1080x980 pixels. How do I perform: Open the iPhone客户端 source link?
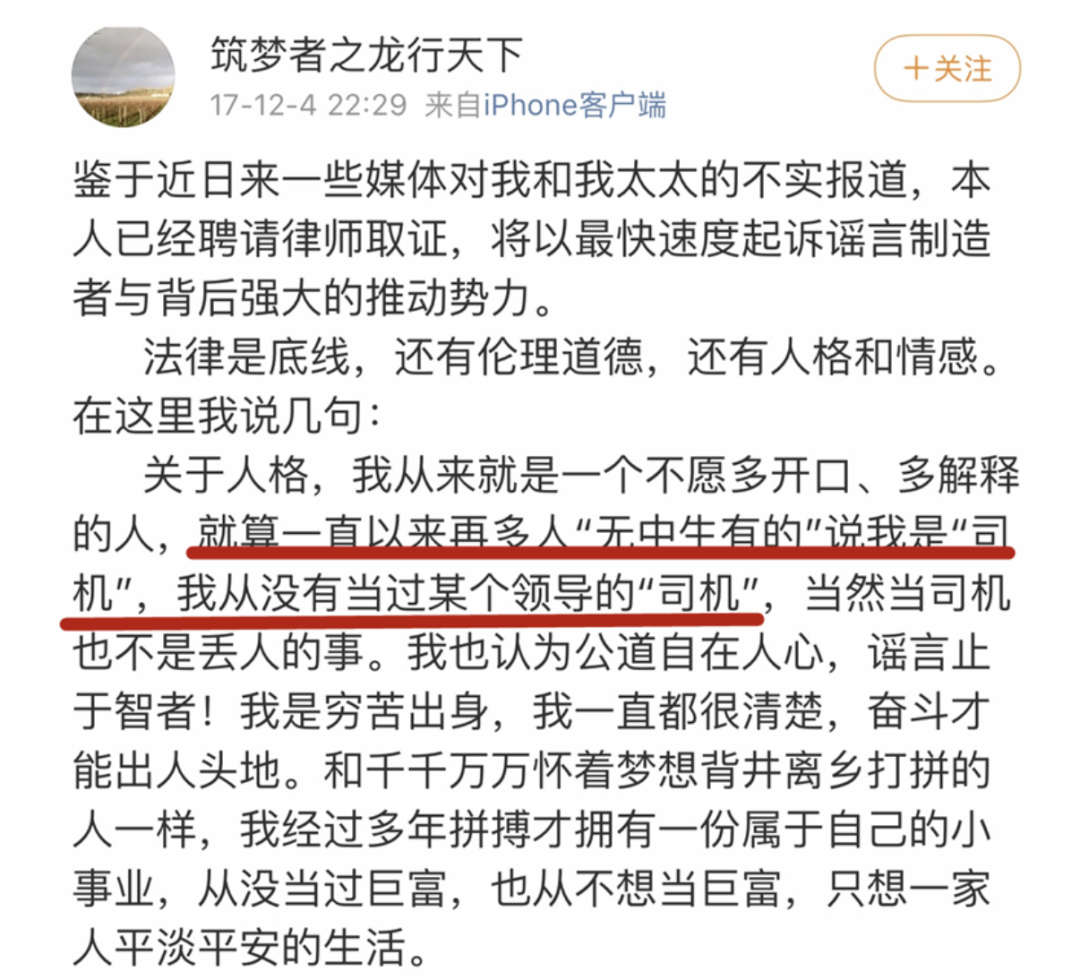pyautogui.click(x=575, y=105)
